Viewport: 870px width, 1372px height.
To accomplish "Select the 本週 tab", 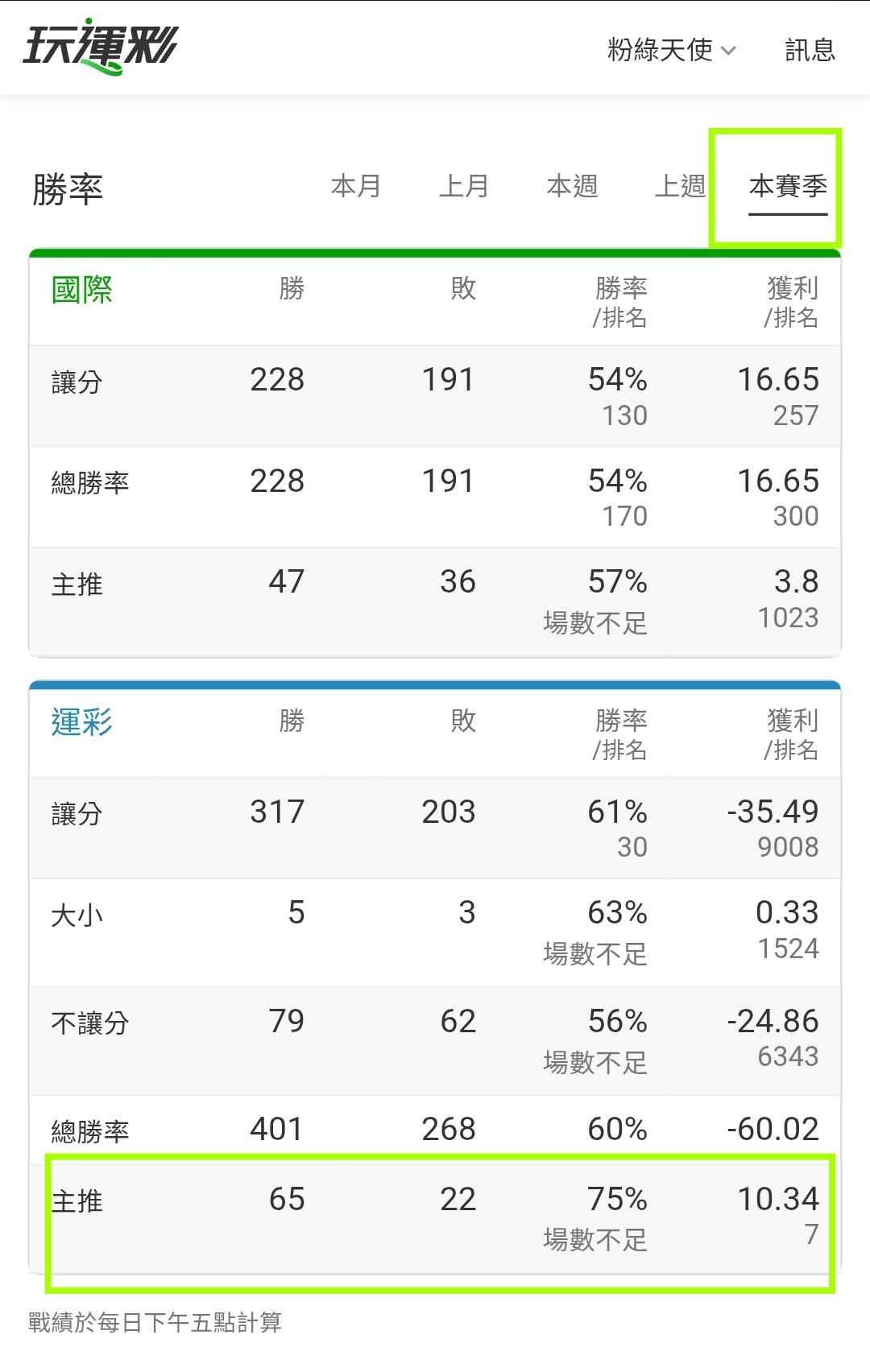I will 572,186.
